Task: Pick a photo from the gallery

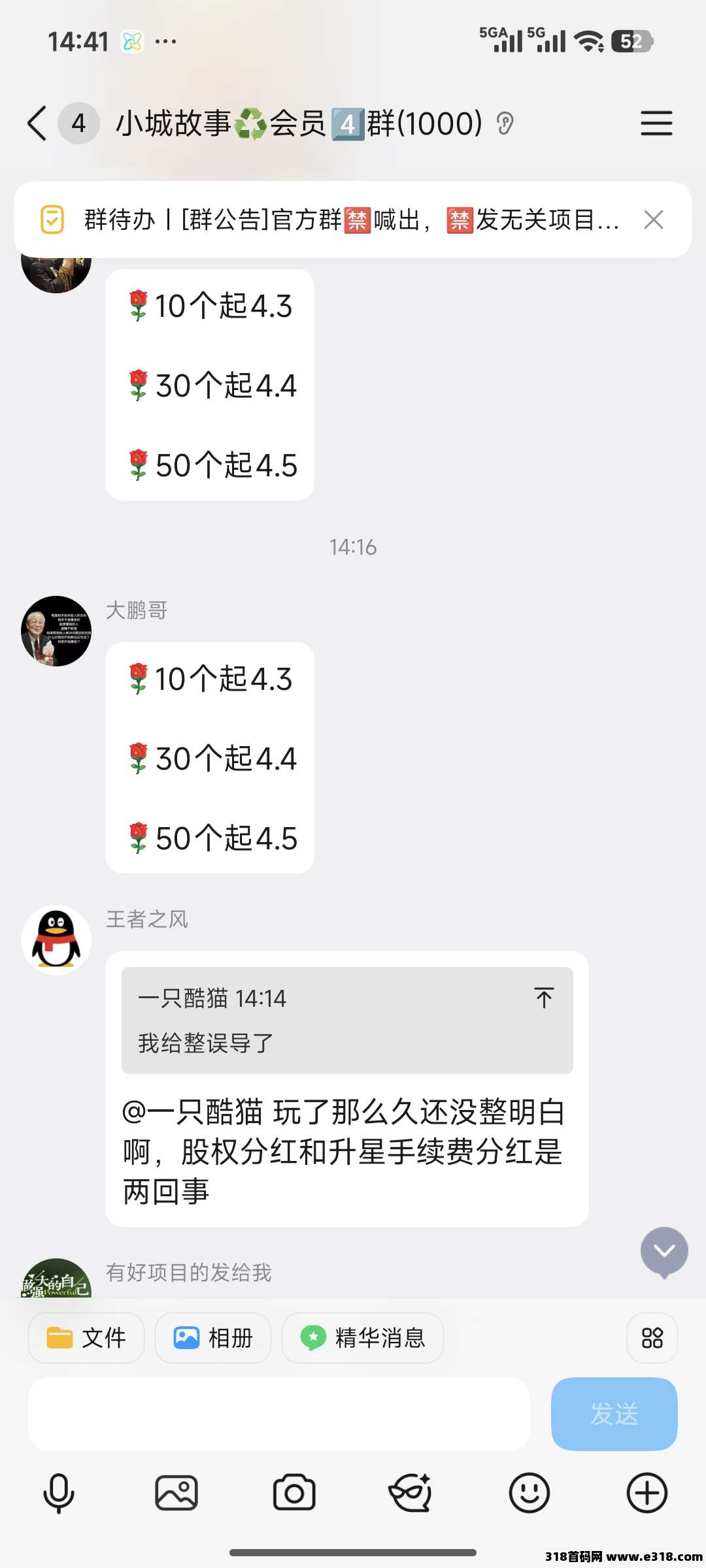Action: [x=176, y=1493]
